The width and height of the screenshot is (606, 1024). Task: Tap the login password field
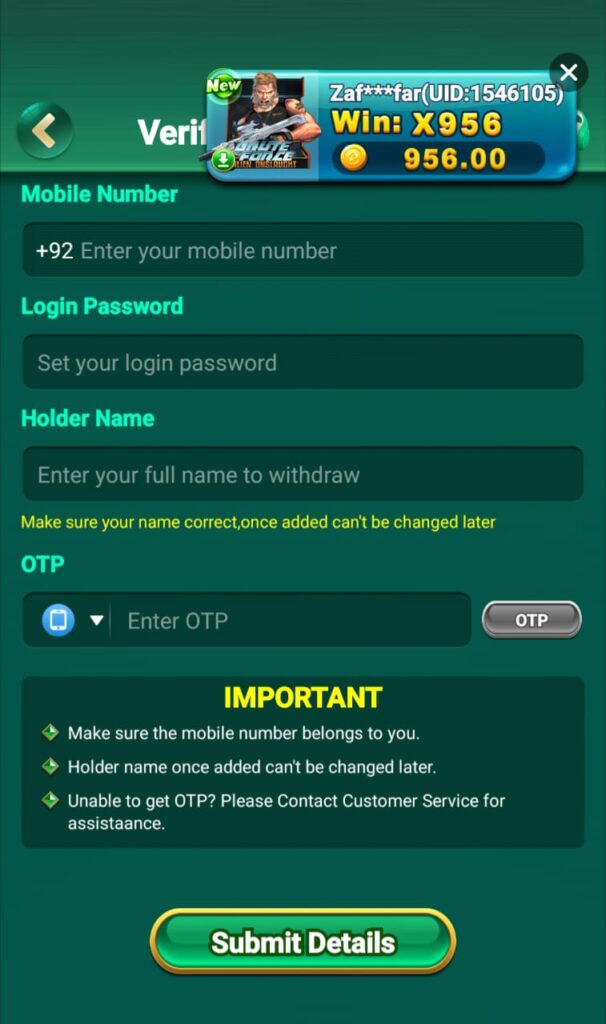(x=302, y=363)
